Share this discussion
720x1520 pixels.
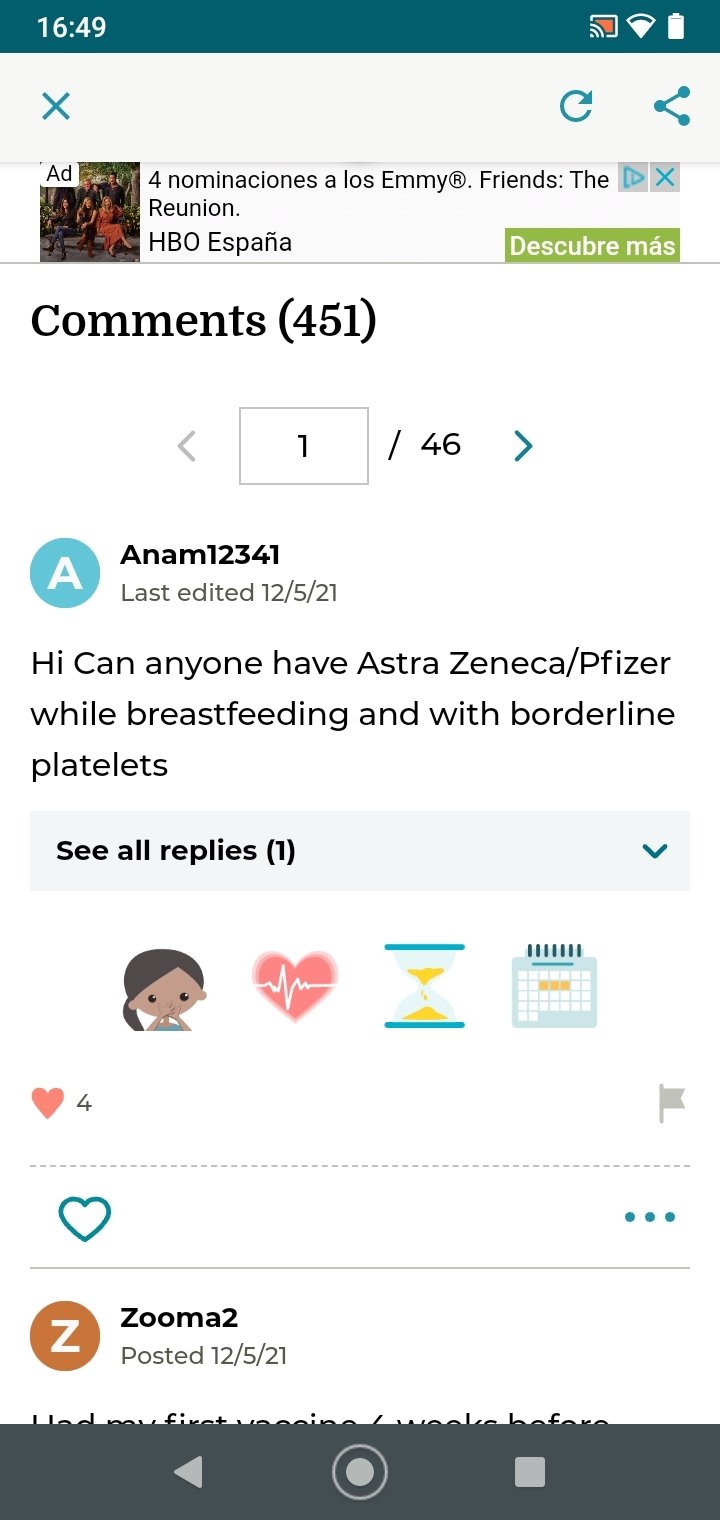tap(672, 106)
